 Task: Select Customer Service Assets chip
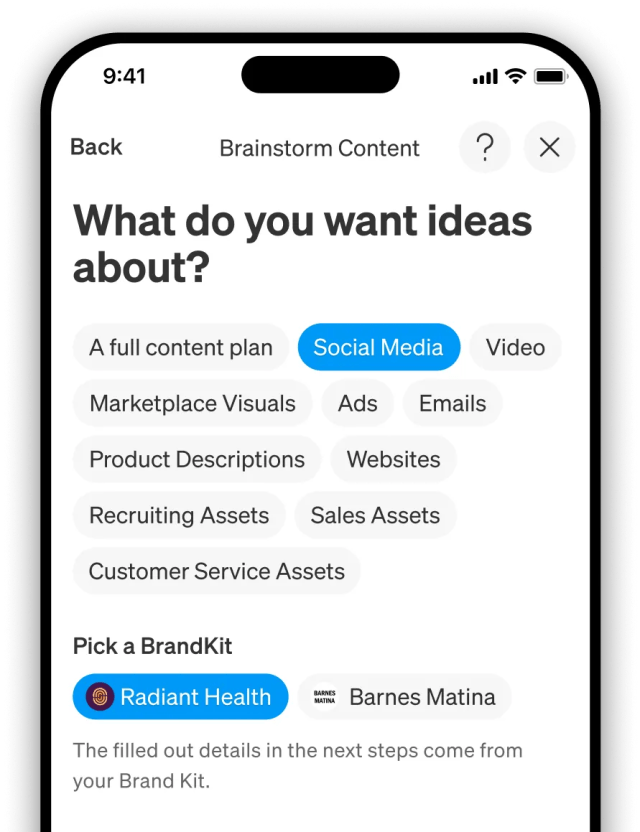click(216, 572)
